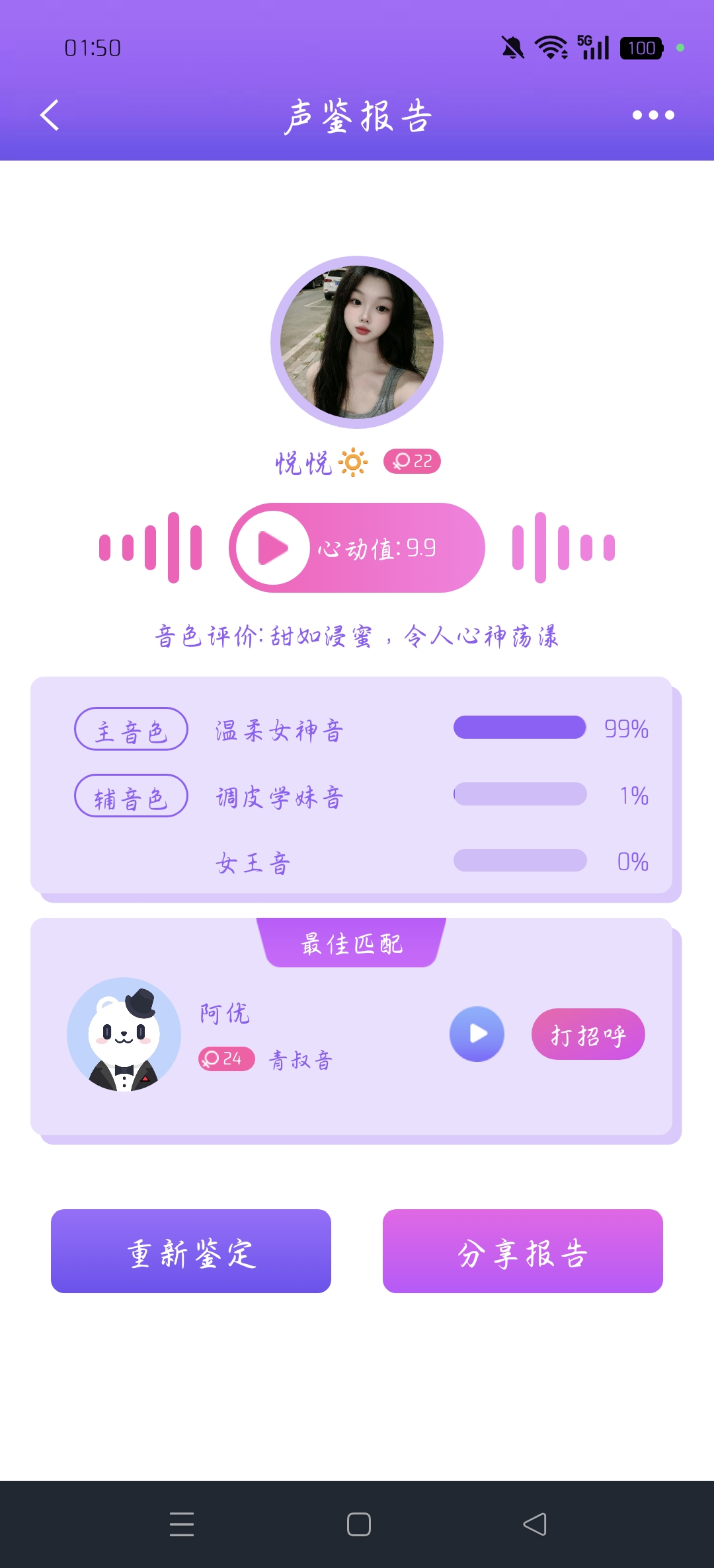Play 阿优's voice sample
Image resolution: width=714 pixels, height=1568 pixels.
coord(477,1034)
